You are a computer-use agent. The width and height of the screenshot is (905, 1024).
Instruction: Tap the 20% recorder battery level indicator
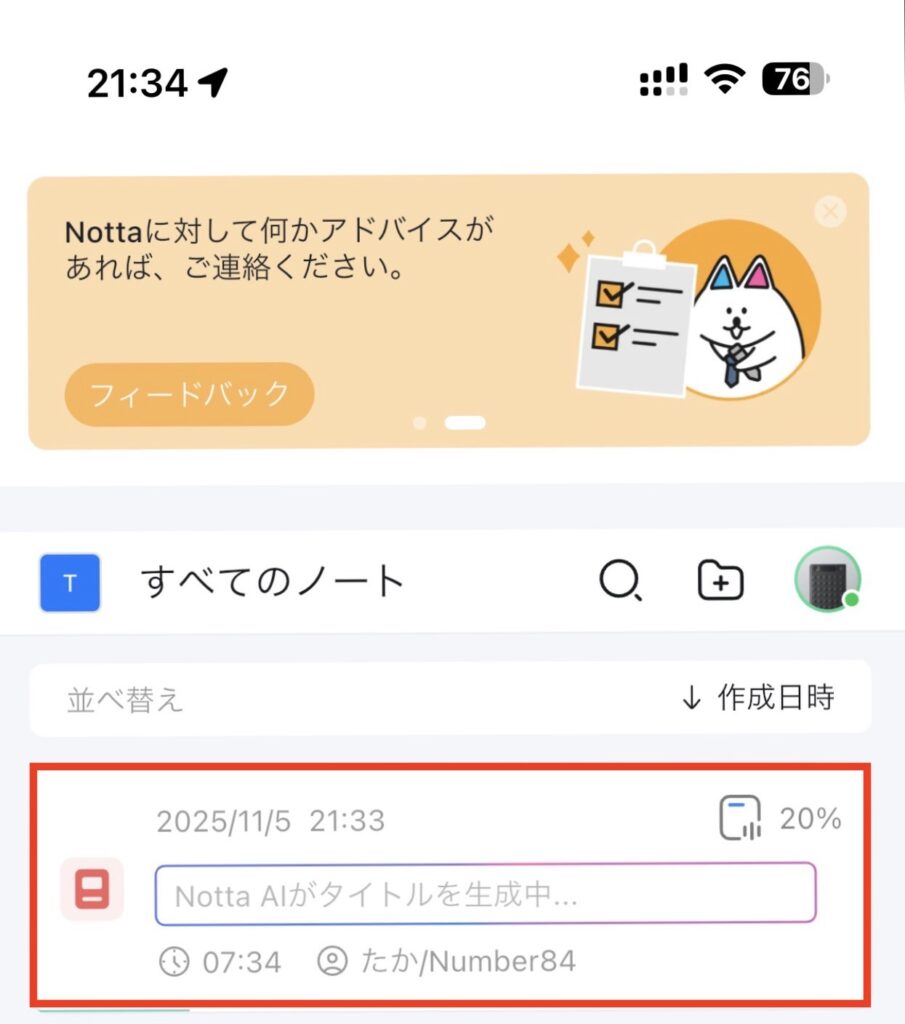coord(812,819)
